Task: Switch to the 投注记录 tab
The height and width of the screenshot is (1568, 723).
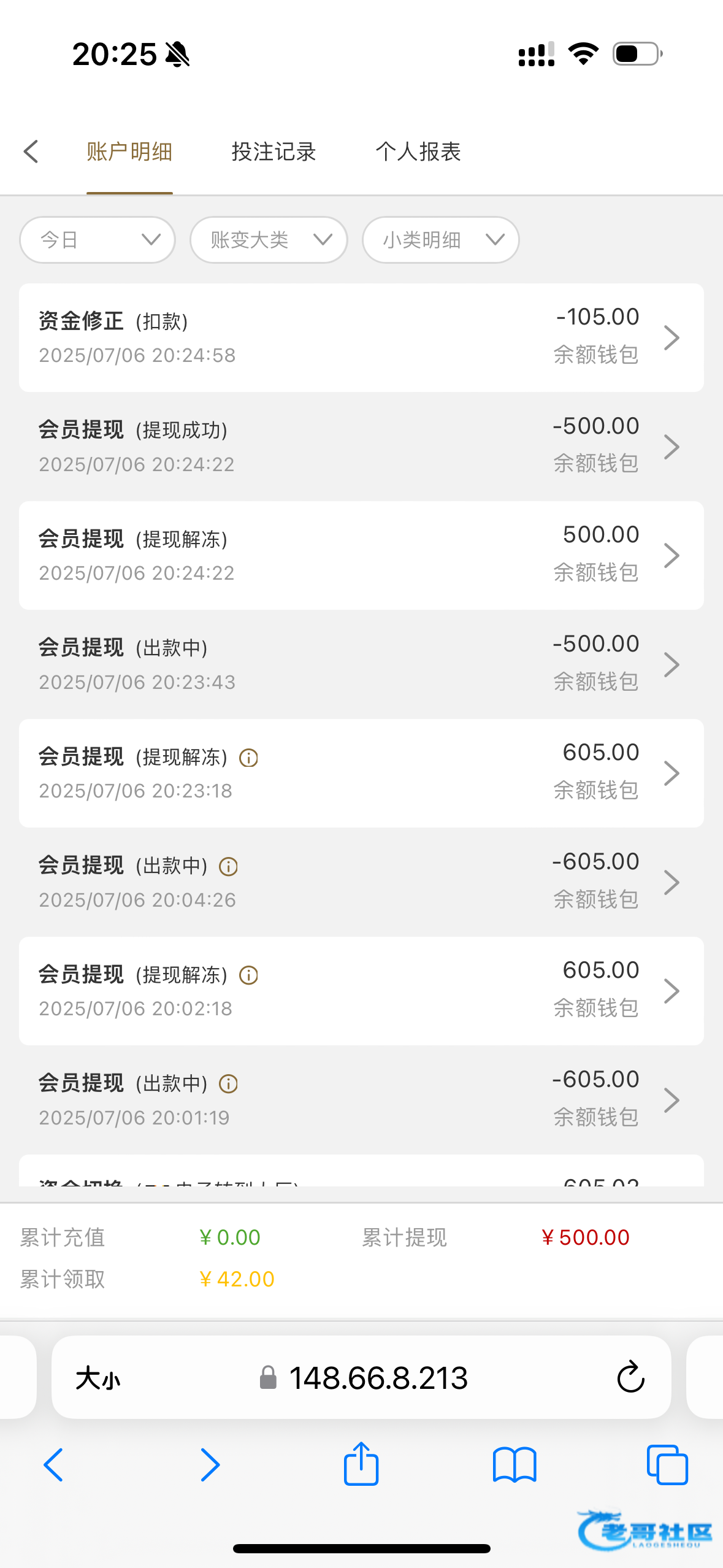Action: click(x=274, y=152)
